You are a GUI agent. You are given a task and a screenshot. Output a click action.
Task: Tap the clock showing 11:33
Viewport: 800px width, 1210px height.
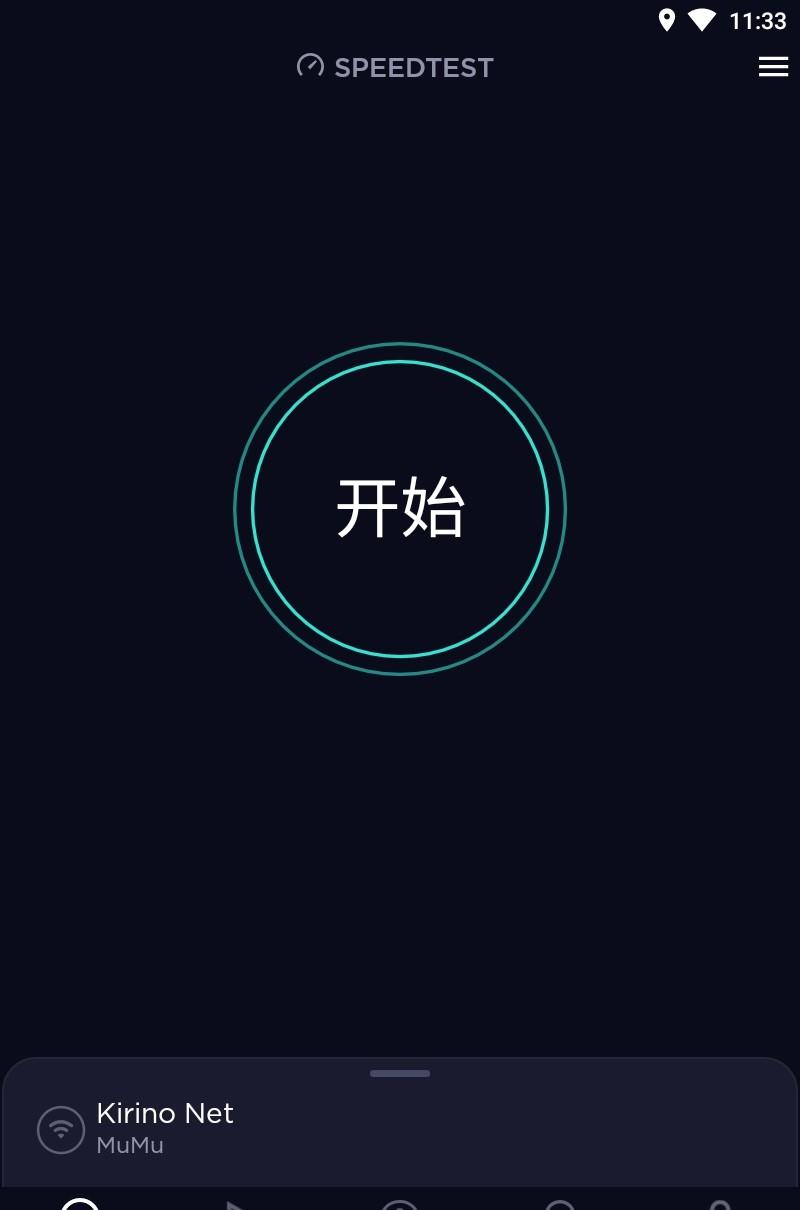(x=760, y=19)
